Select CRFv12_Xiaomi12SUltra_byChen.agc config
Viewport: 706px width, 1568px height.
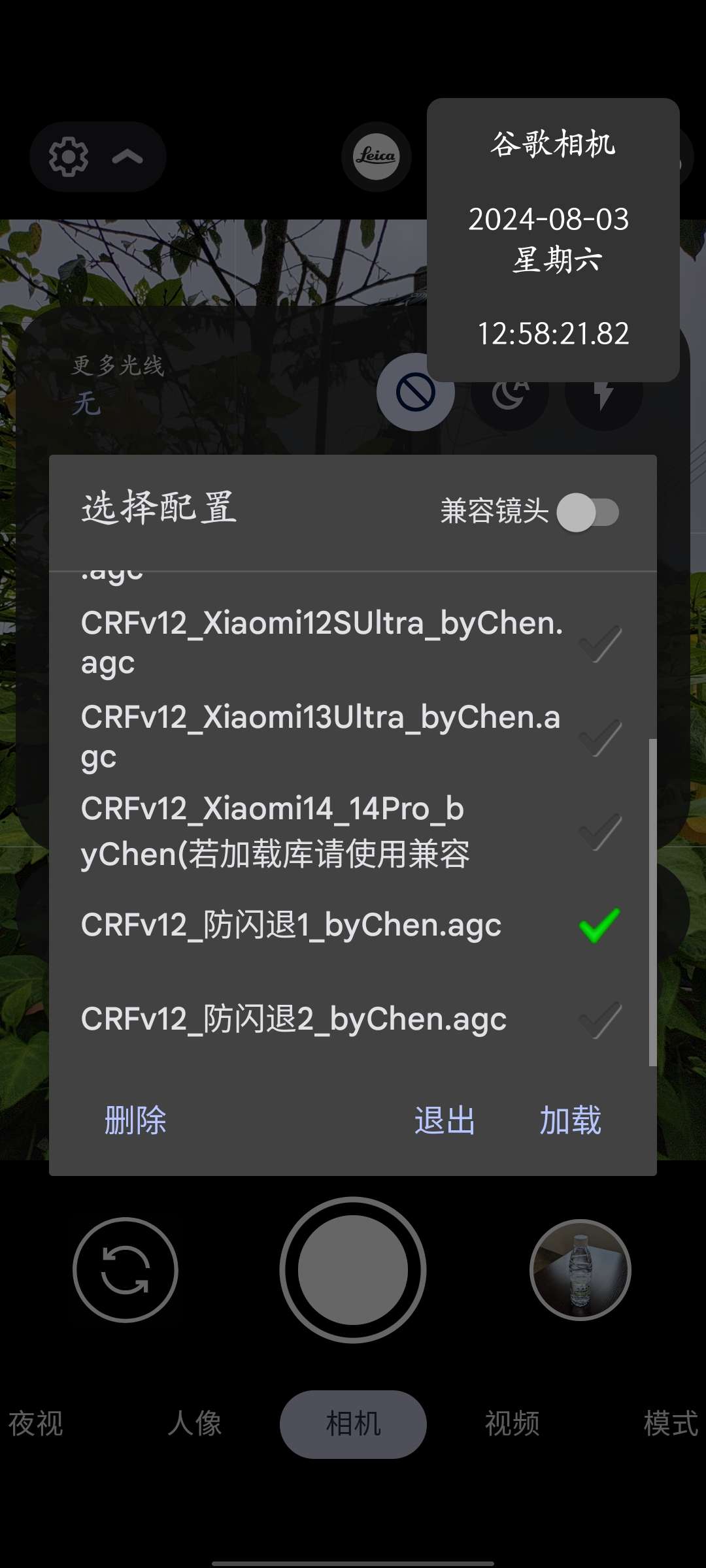(322, 643)
